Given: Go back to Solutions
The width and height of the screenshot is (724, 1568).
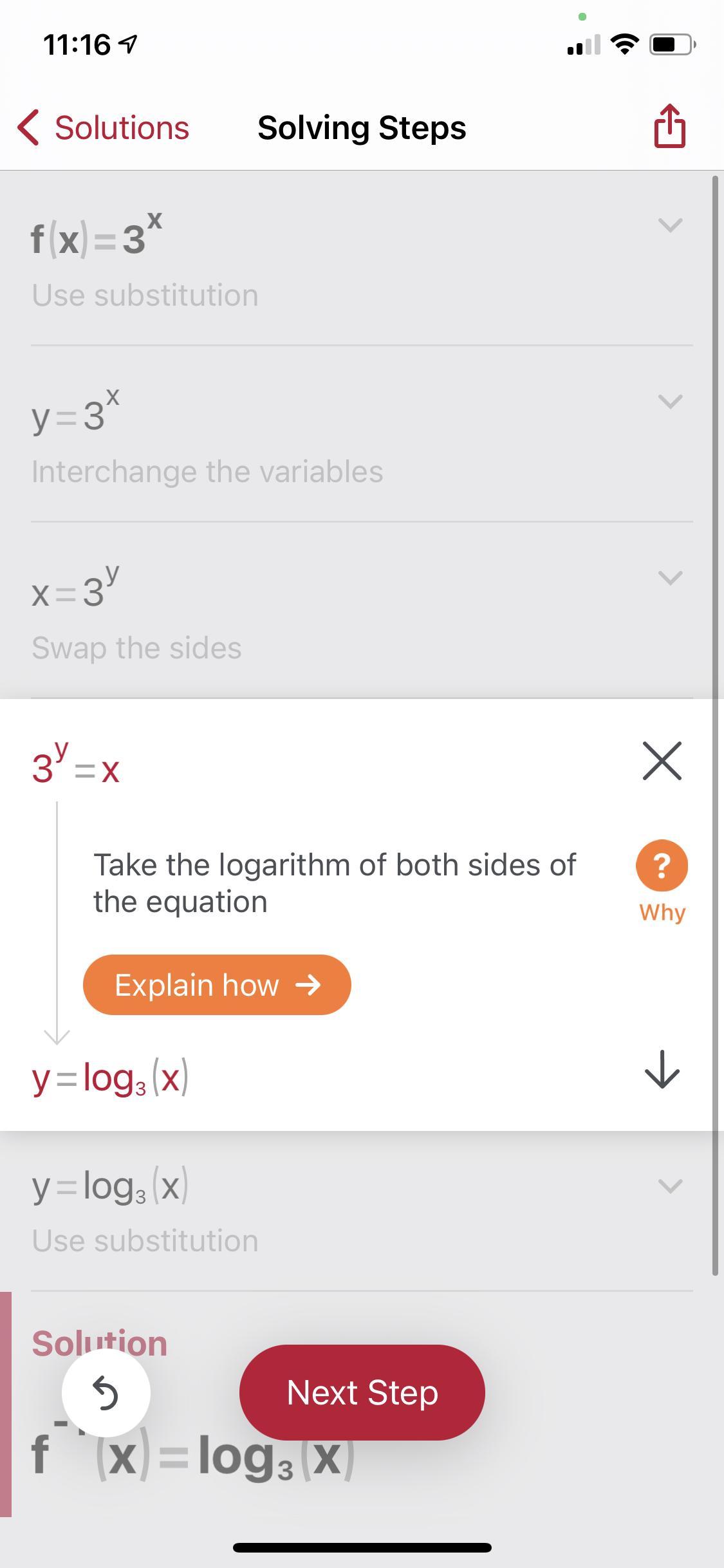Looking at the screenshot, I should (104, 127).
